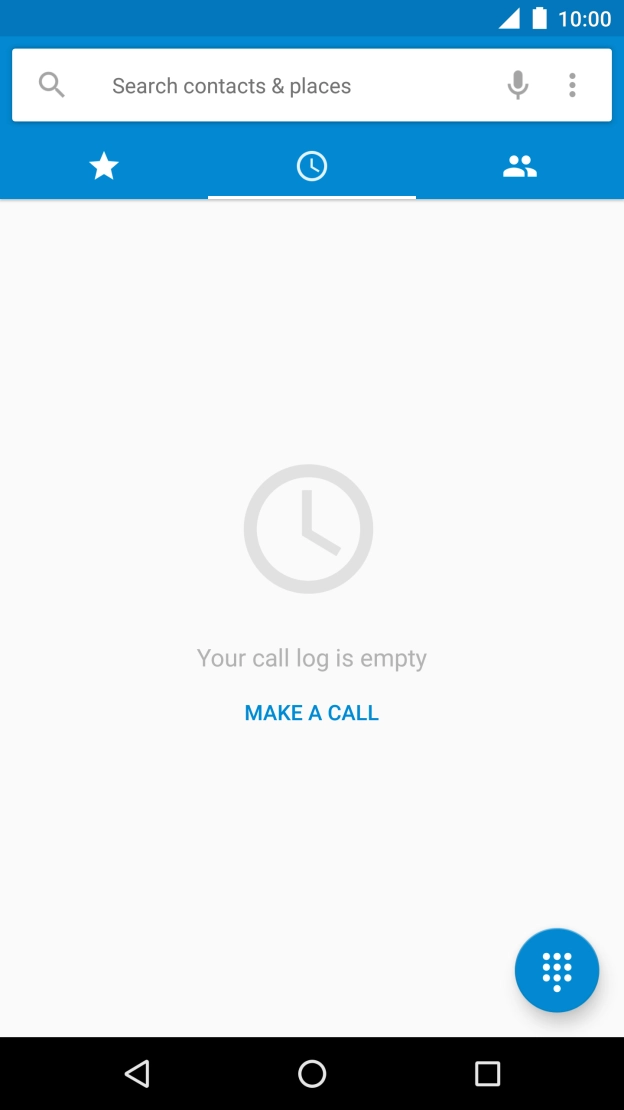Start voice search with the microphone

(x=517, y=85)
